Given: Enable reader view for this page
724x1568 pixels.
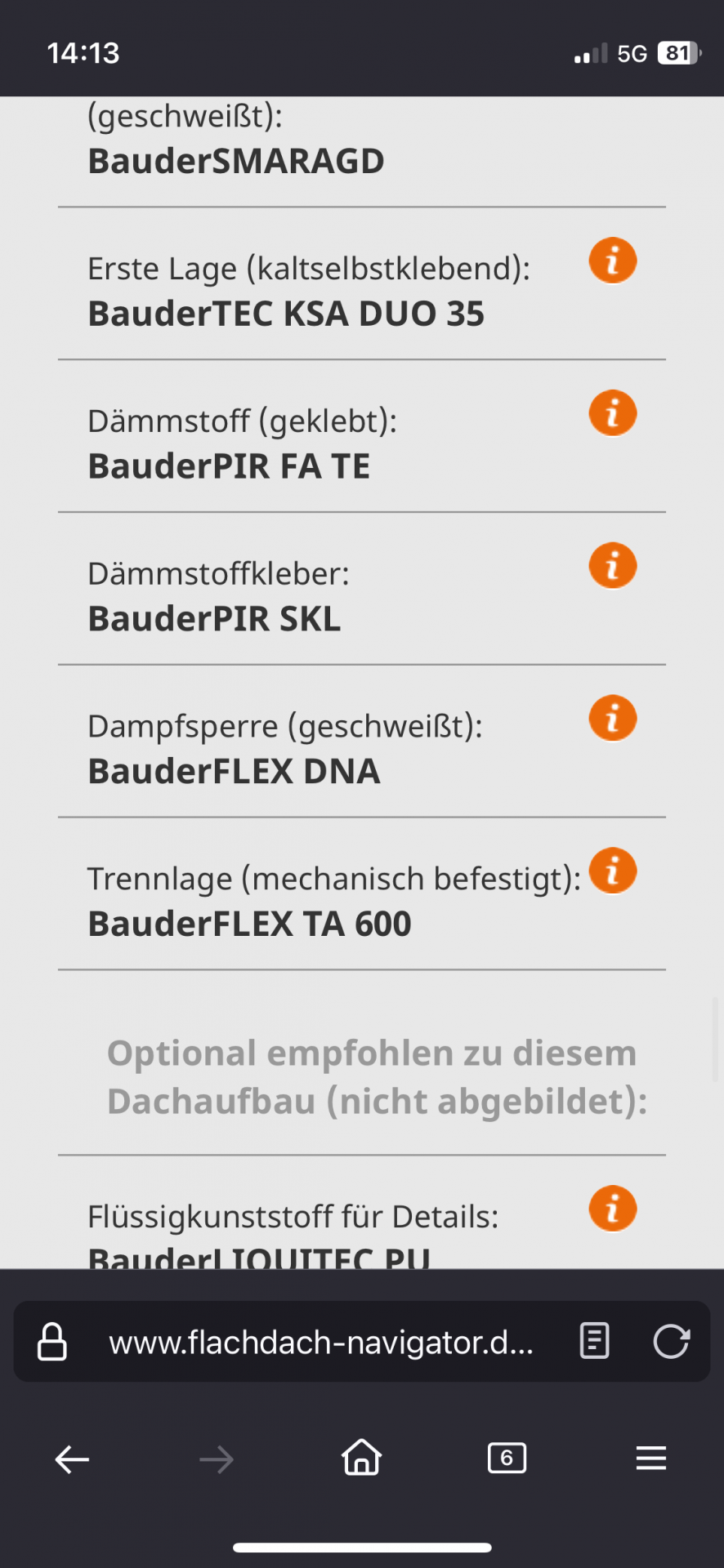Looking at the screenshot, I should [x=594, y=1341].
